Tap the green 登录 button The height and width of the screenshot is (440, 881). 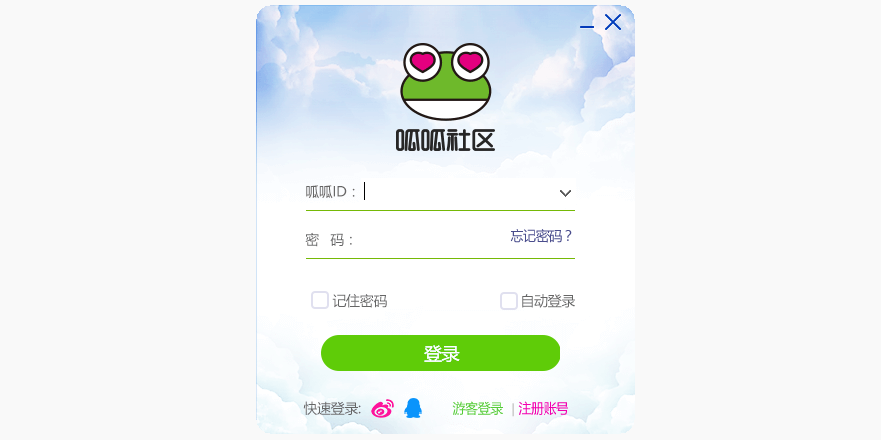click(440, 353)
